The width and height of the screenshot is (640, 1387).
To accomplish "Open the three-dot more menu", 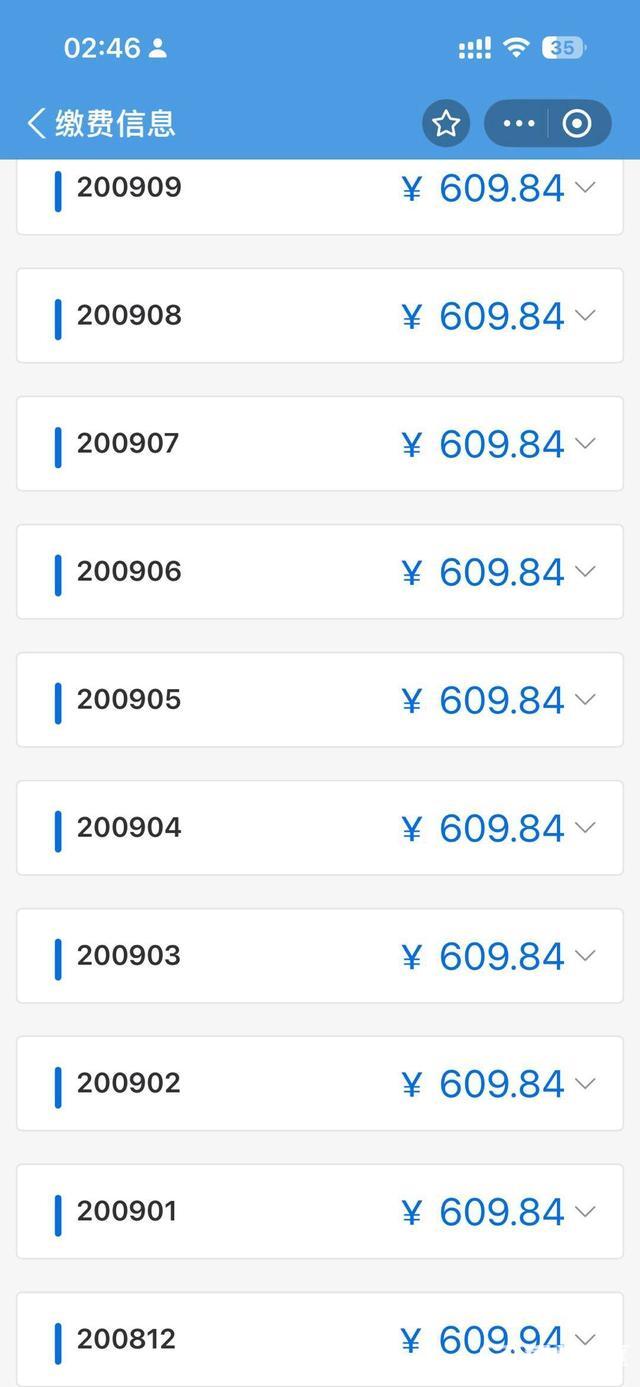I will tap(519, 124).
